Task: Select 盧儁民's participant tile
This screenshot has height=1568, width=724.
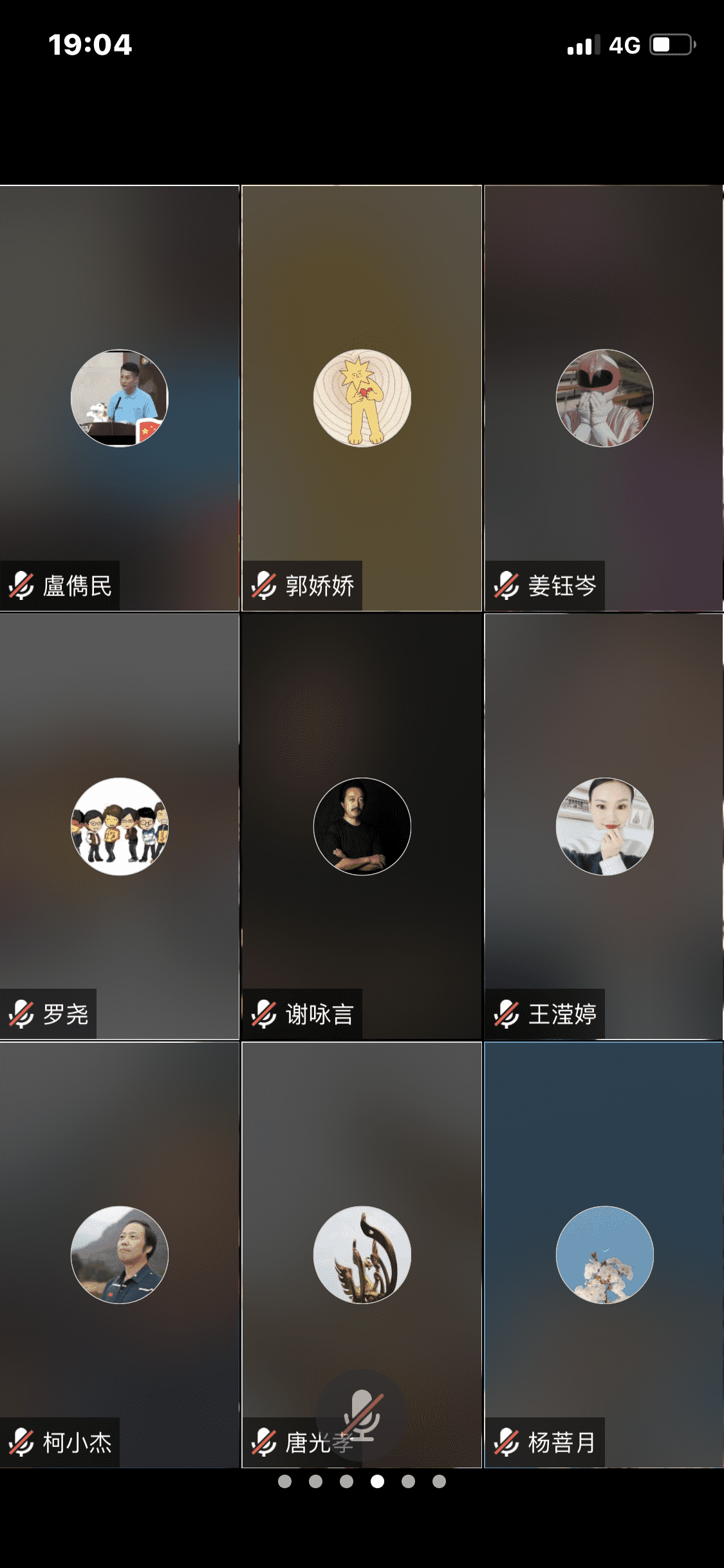Action: (120, 398)
